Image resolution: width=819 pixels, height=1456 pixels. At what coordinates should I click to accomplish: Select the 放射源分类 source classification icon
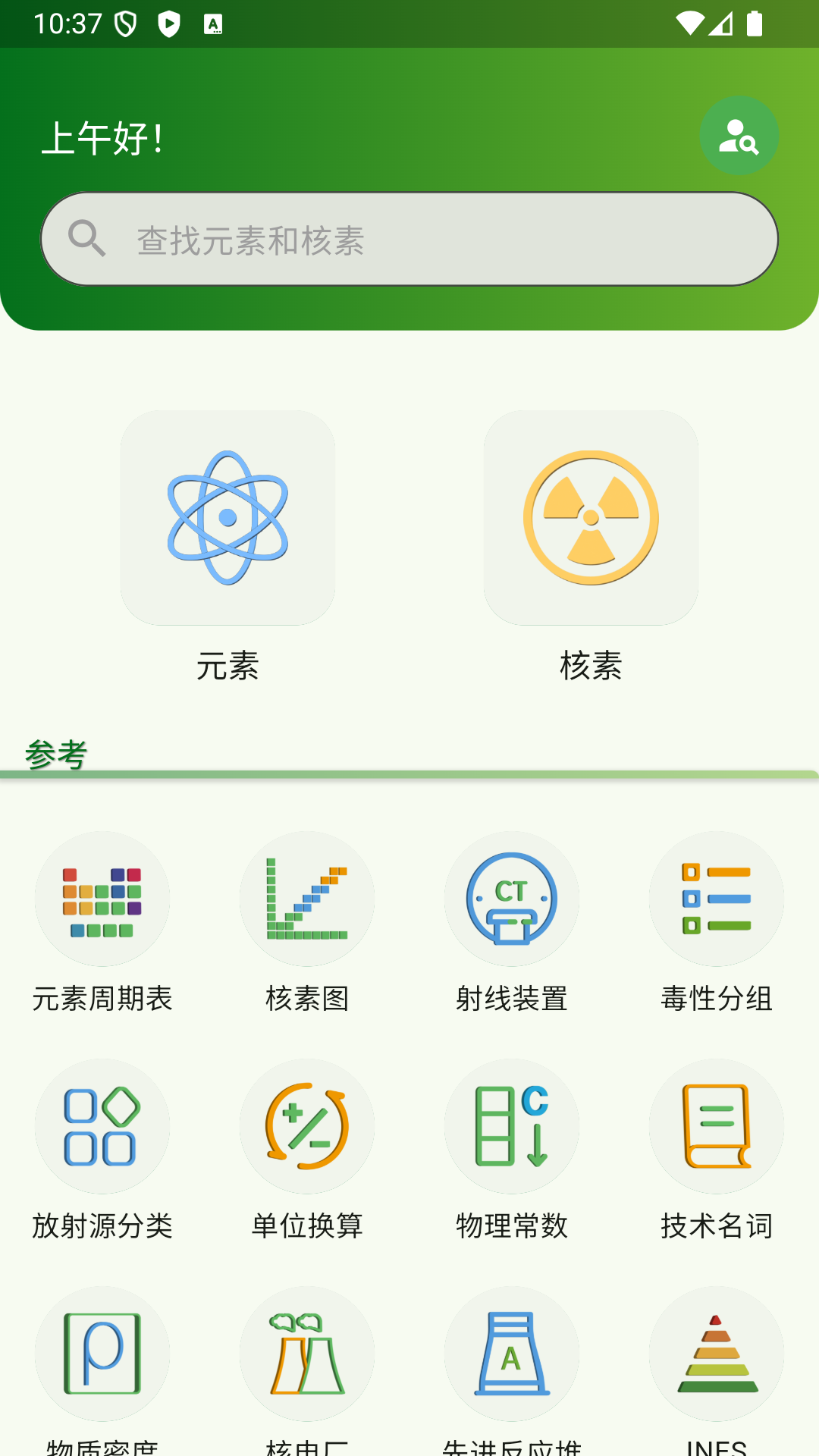(102, 1125)
